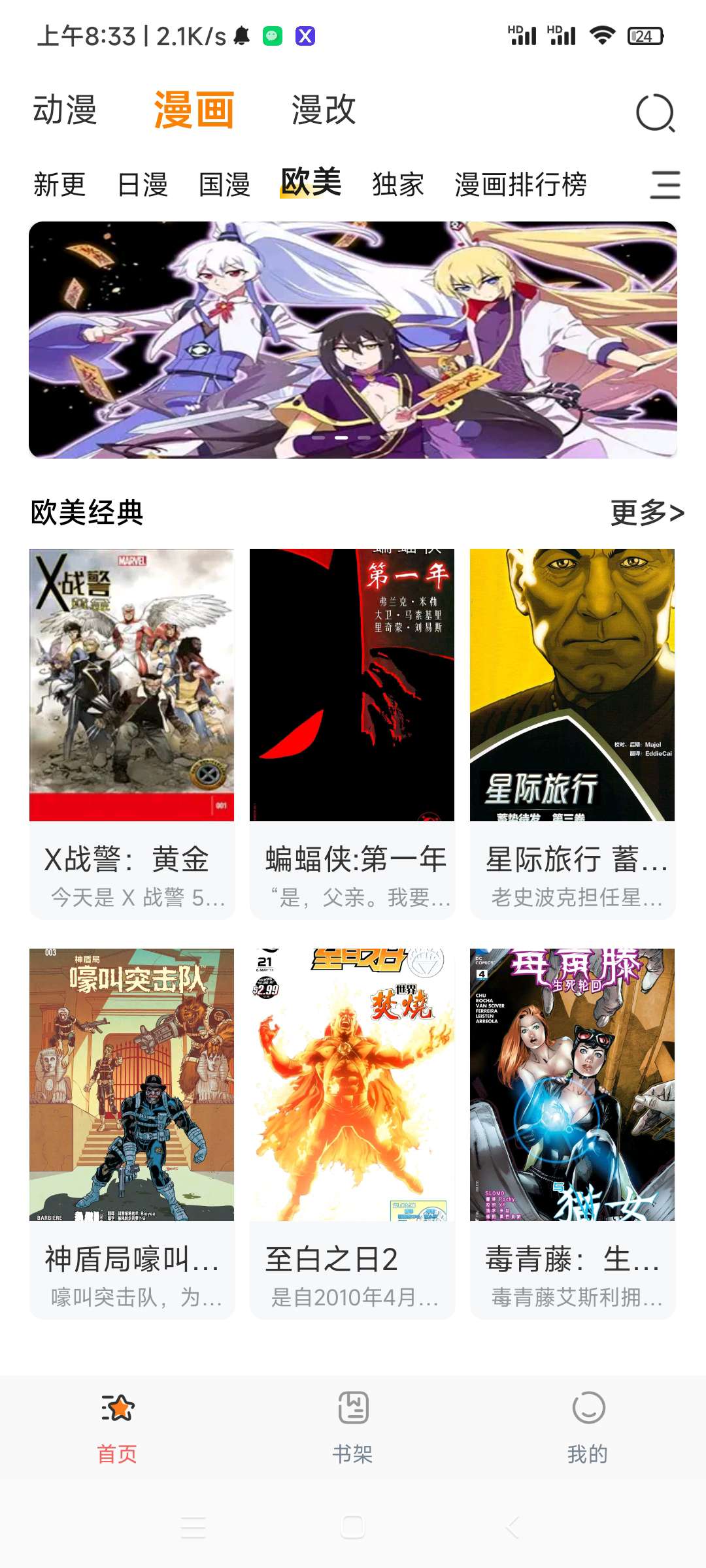Open the search icon

[655, 112]
